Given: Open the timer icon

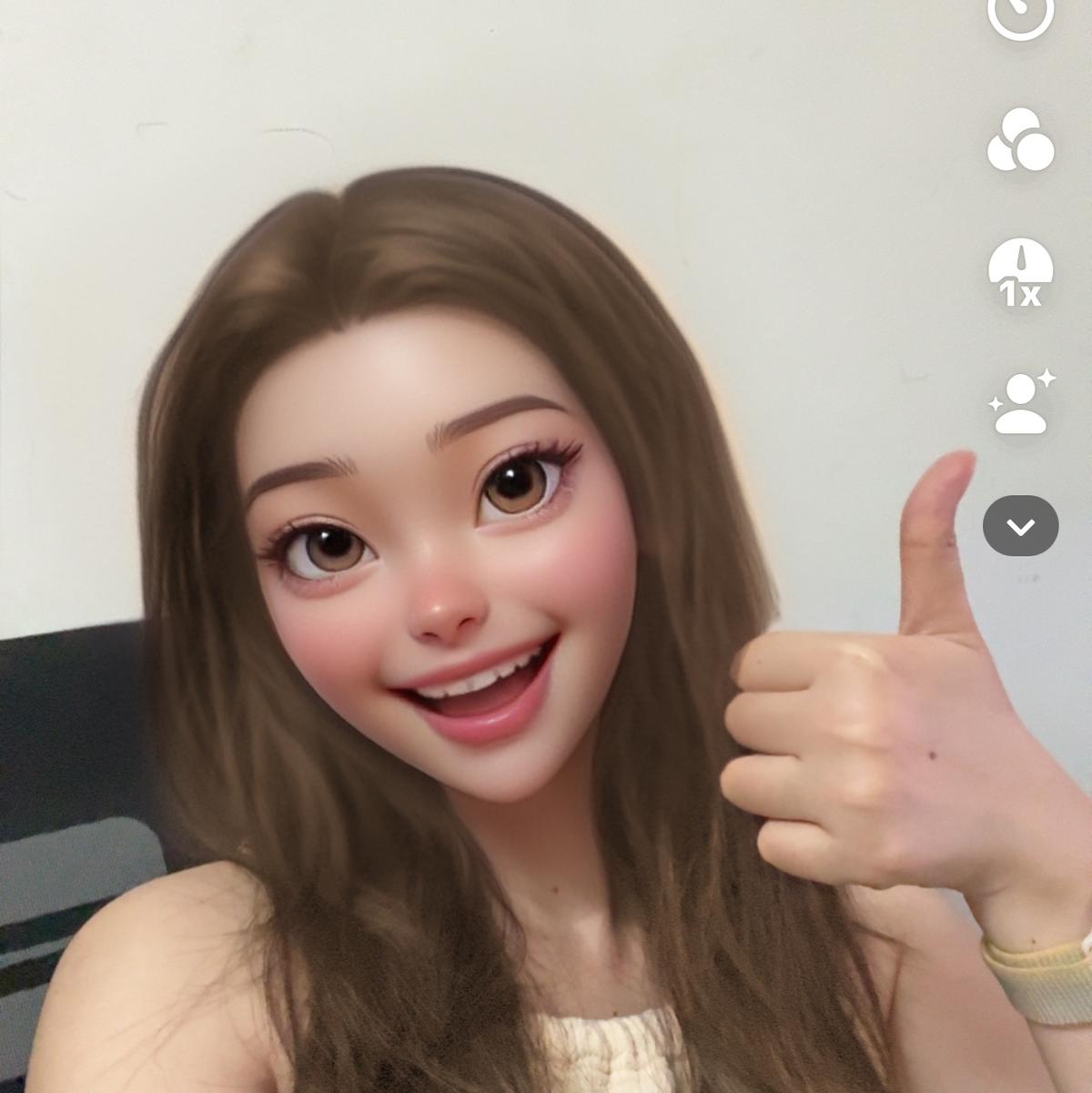Looking at the screenshot, I should [x=1020, y=13].
